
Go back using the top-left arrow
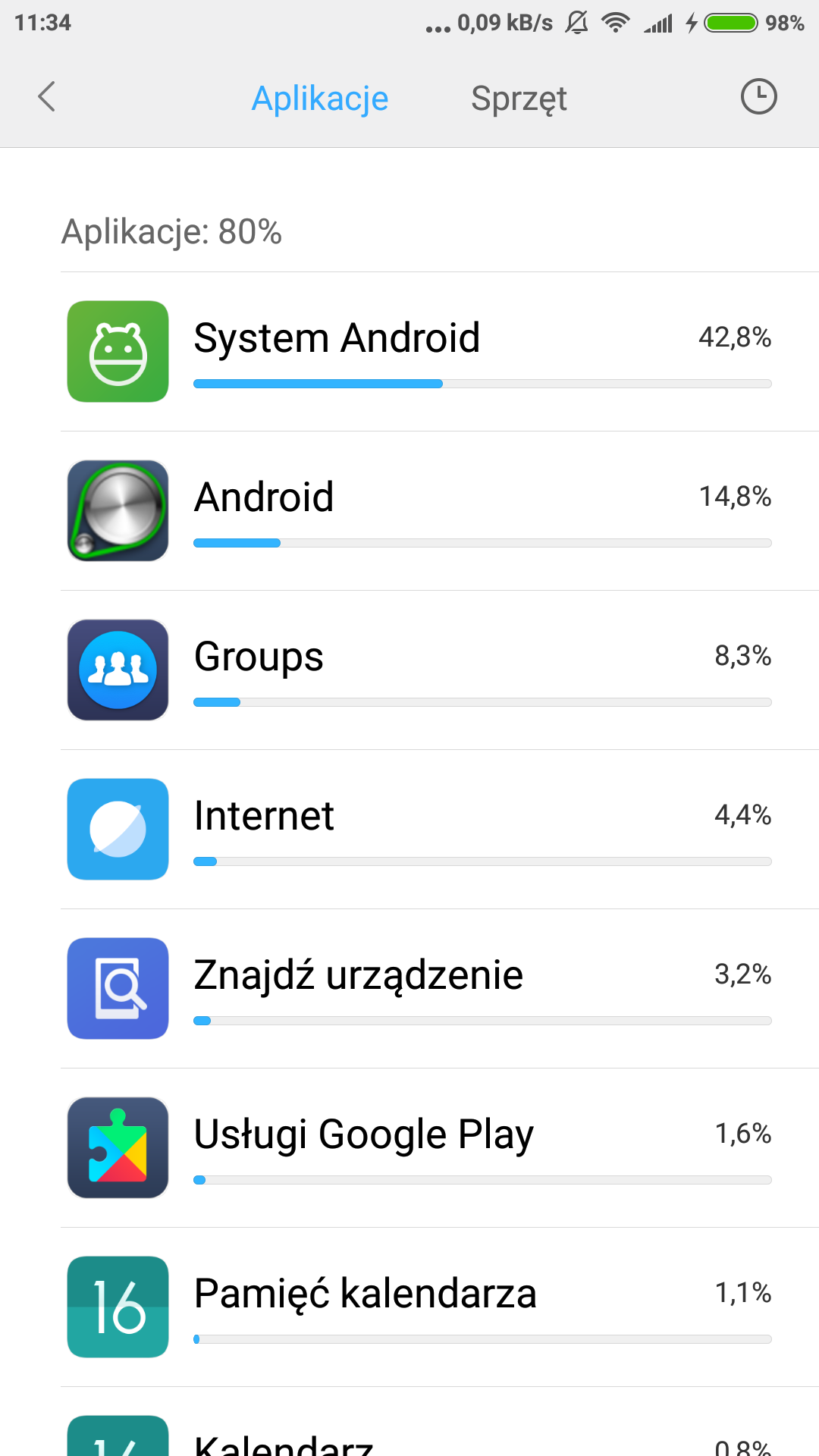click(47, 97)
